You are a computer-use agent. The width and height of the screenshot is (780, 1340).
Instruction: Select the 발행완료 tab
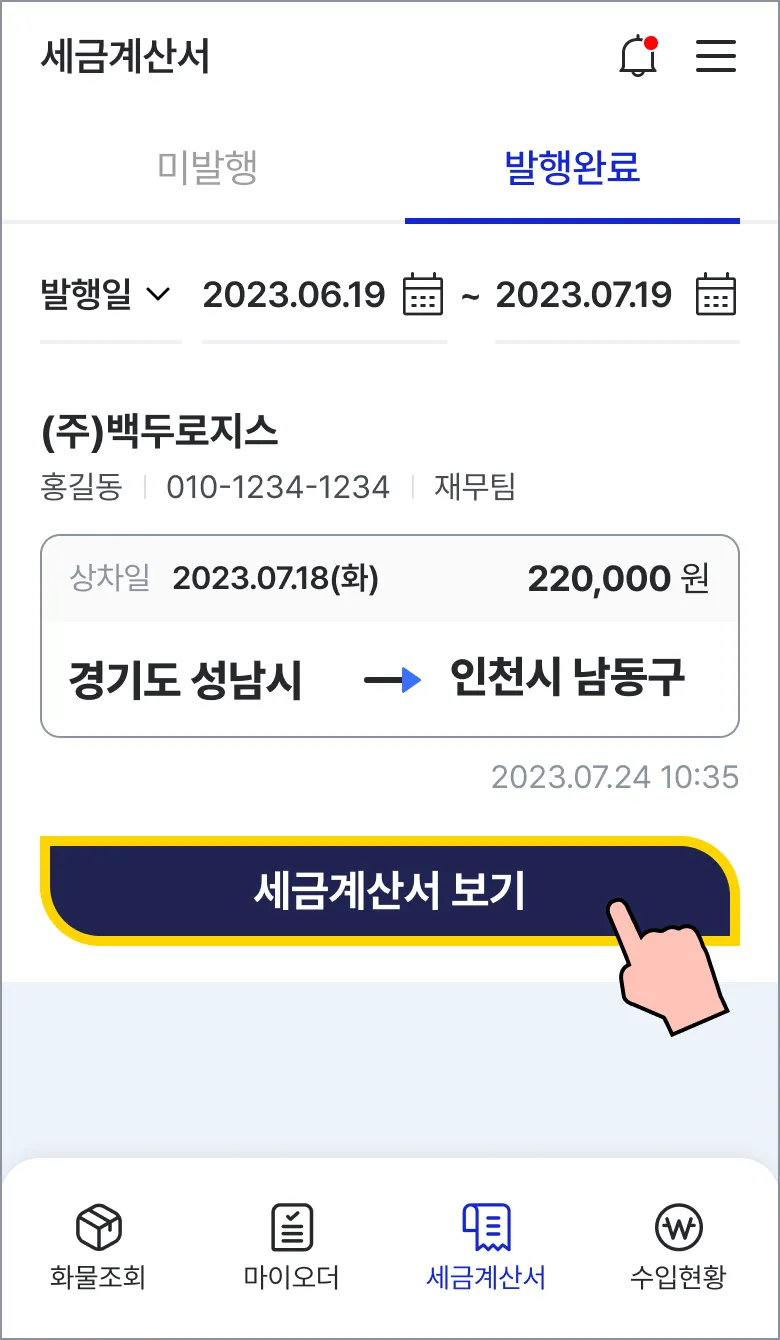(x=572, y=168)
